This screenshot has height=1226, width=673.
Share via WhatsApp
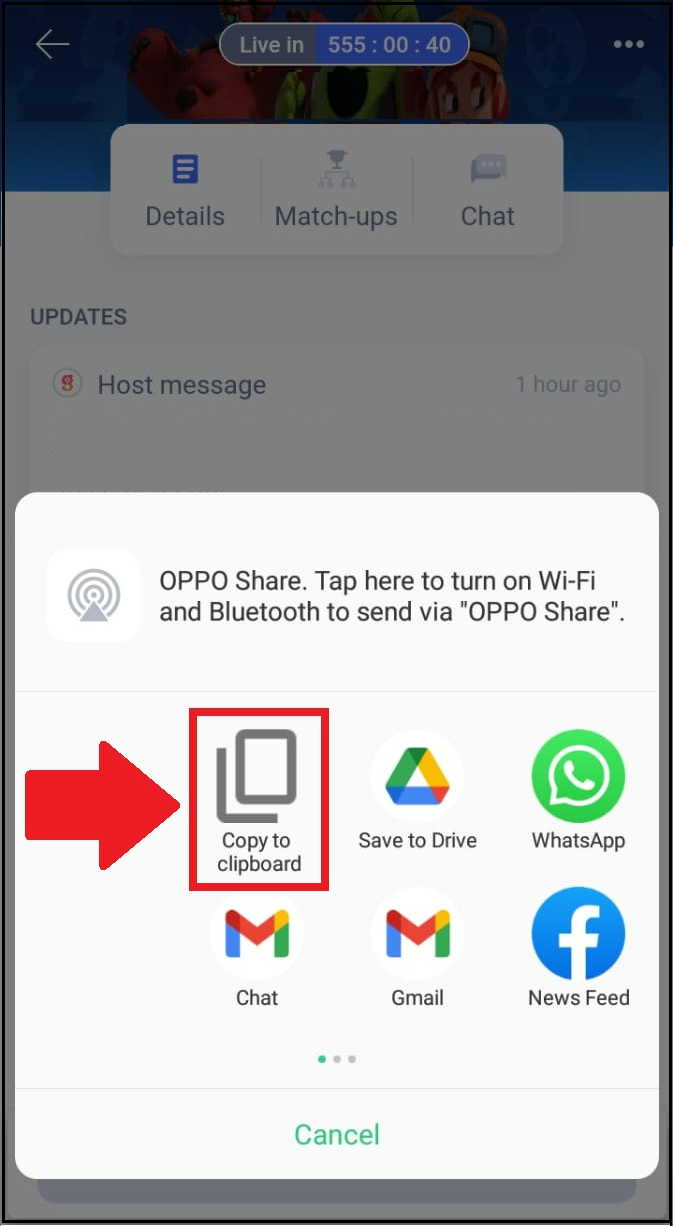pyautogui.click(x=578, y=791)
